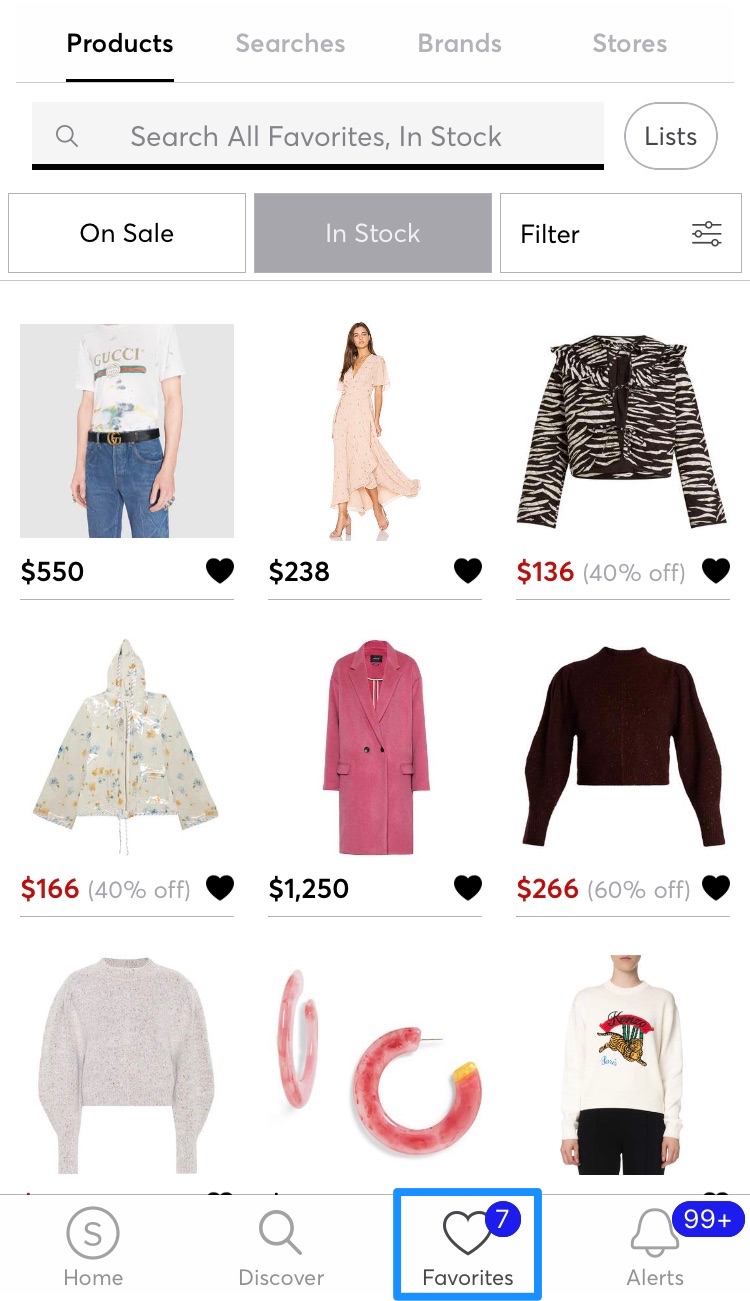
Task: Open the Stores tab
Action: [x=629, y=44]
